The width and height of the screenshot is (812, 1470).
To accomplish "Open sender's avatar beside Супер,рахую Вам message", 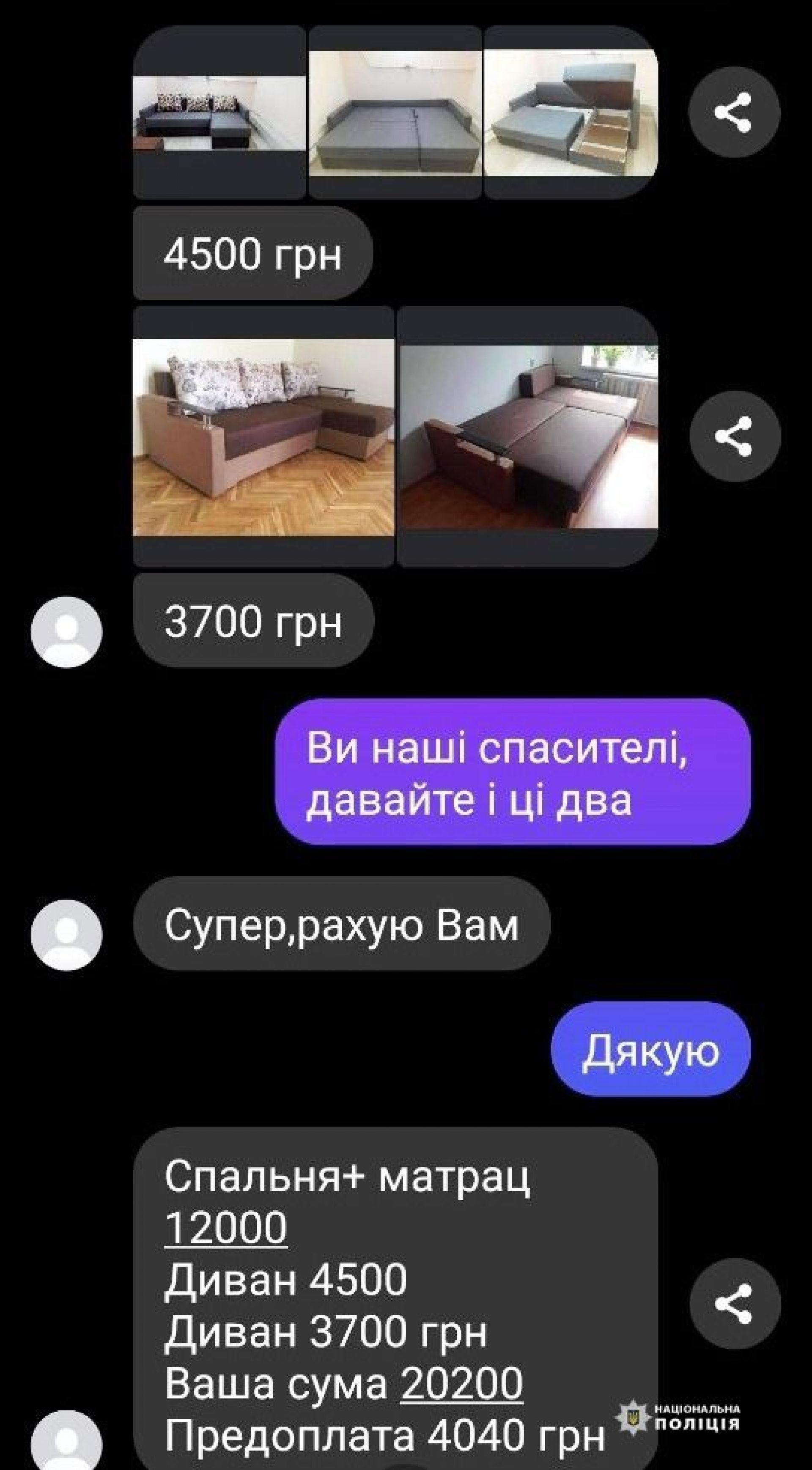I will tap(67, 935).
